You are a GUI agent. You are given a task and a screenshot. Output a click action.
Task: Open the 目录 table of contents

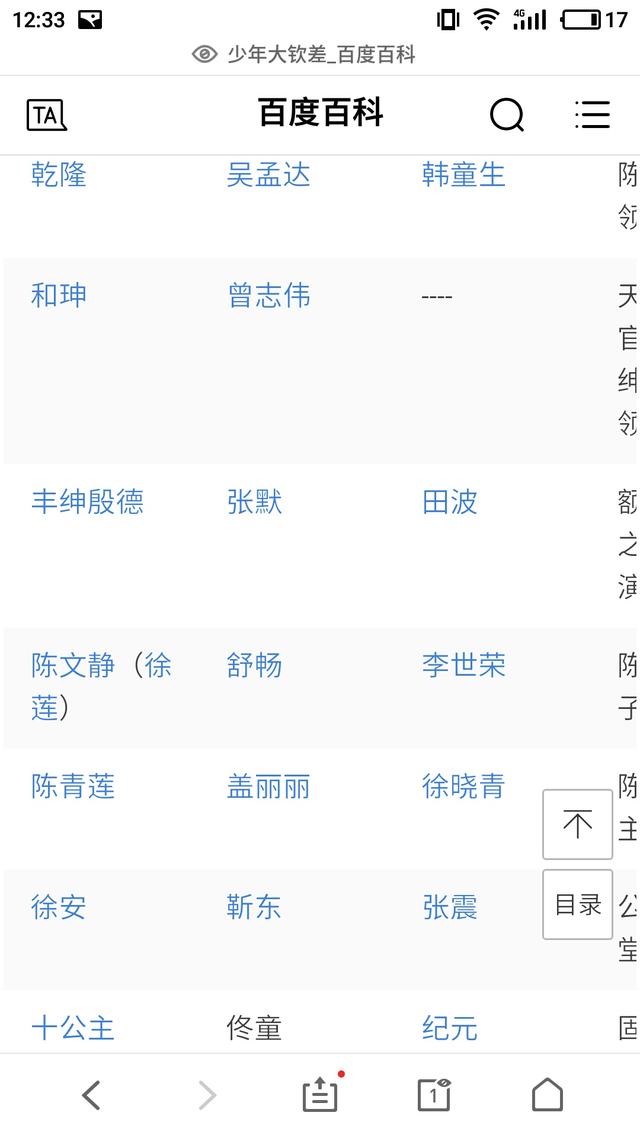pos(577,905)
